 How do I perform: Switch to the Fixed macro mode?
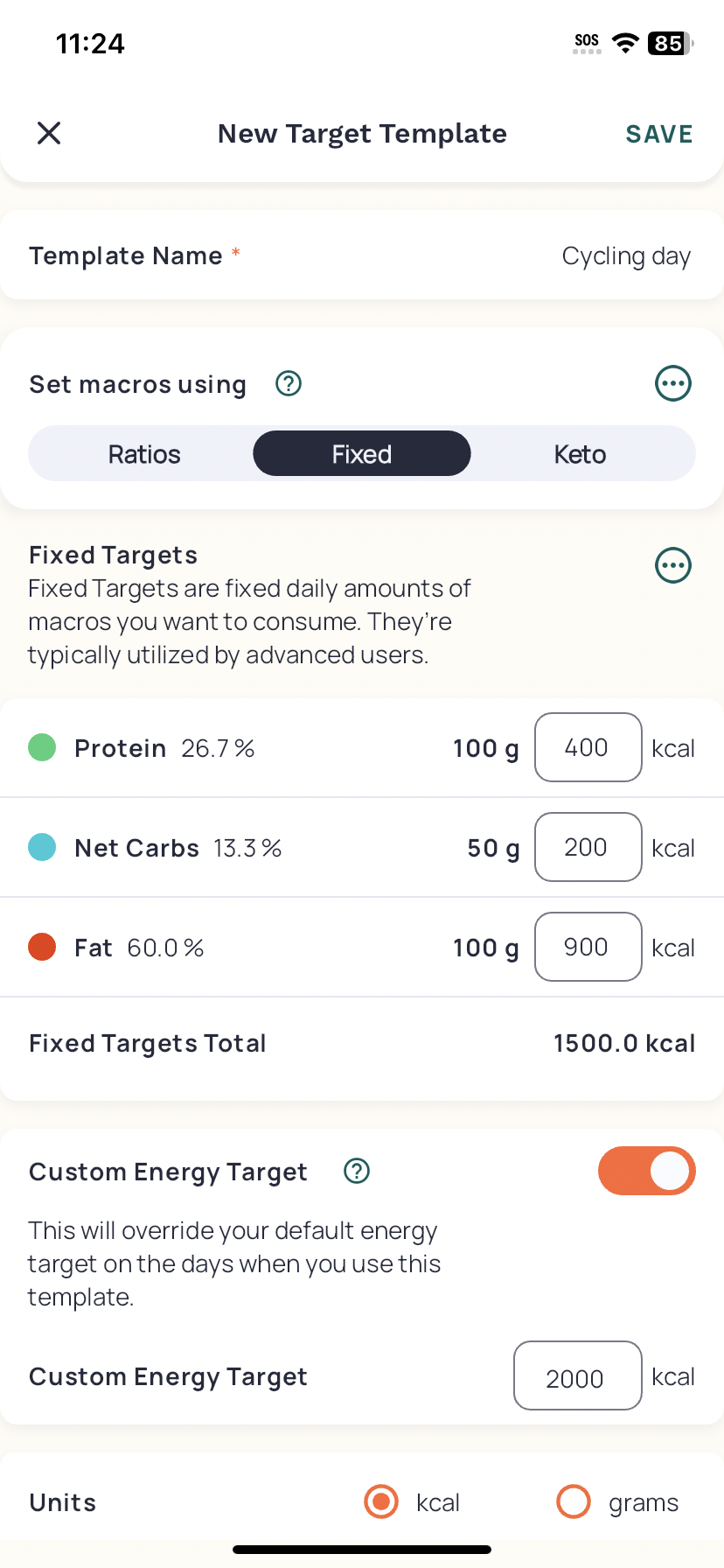361,453
